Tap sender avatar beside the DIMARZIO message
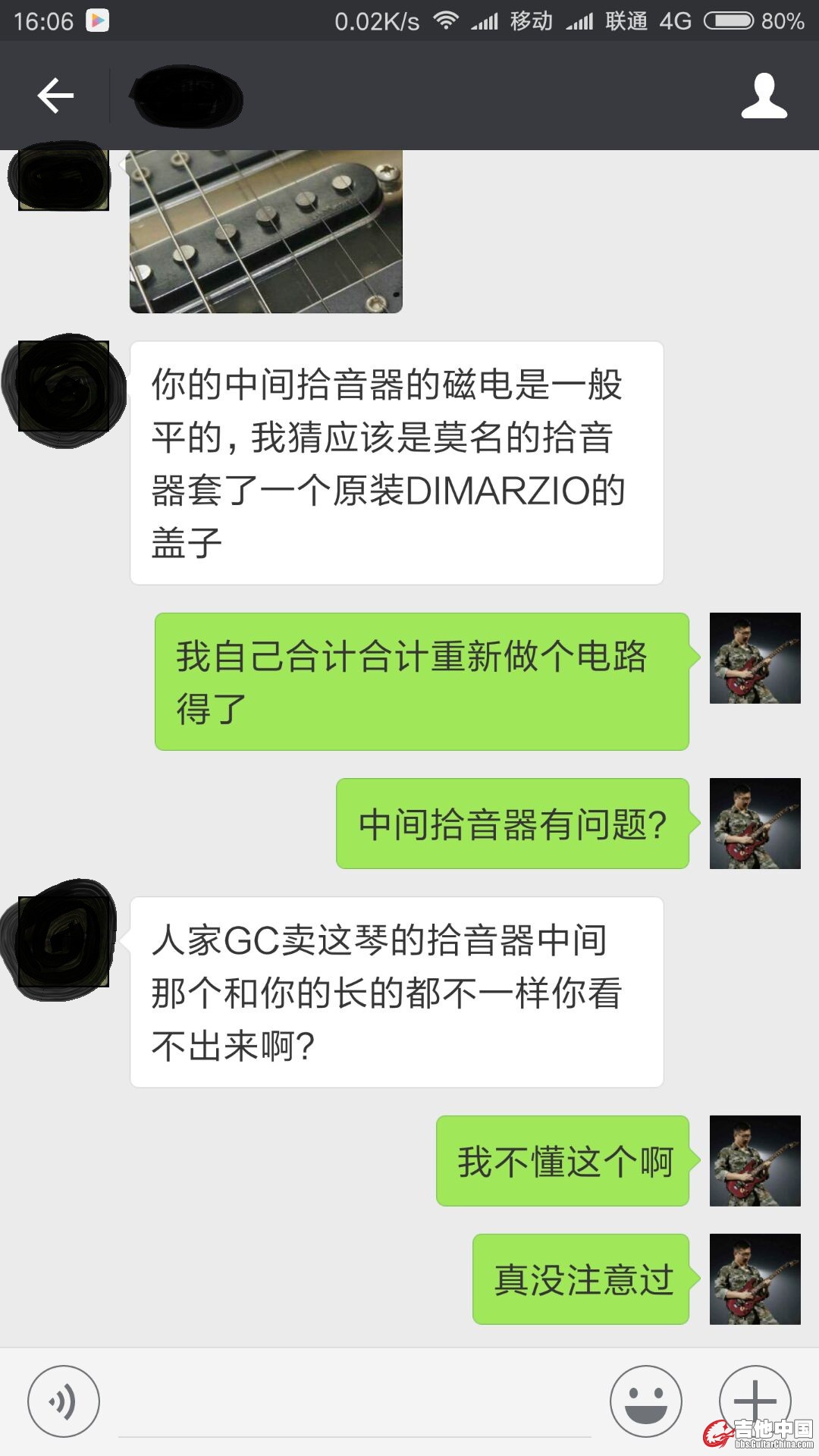819x1456 pixels. point(64,387)
